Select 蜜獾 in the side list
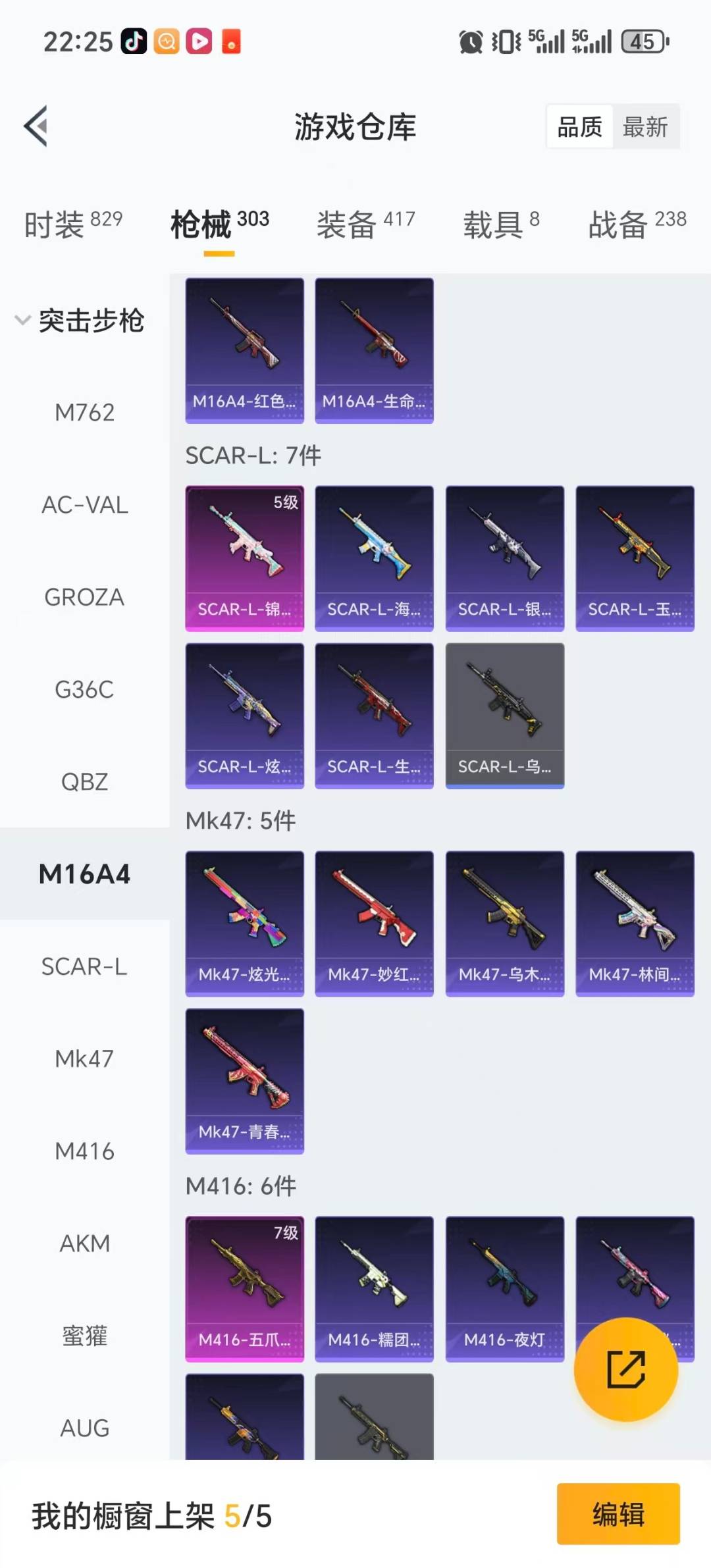This screenshot has height=1568, width=711. coord(84,1336)
